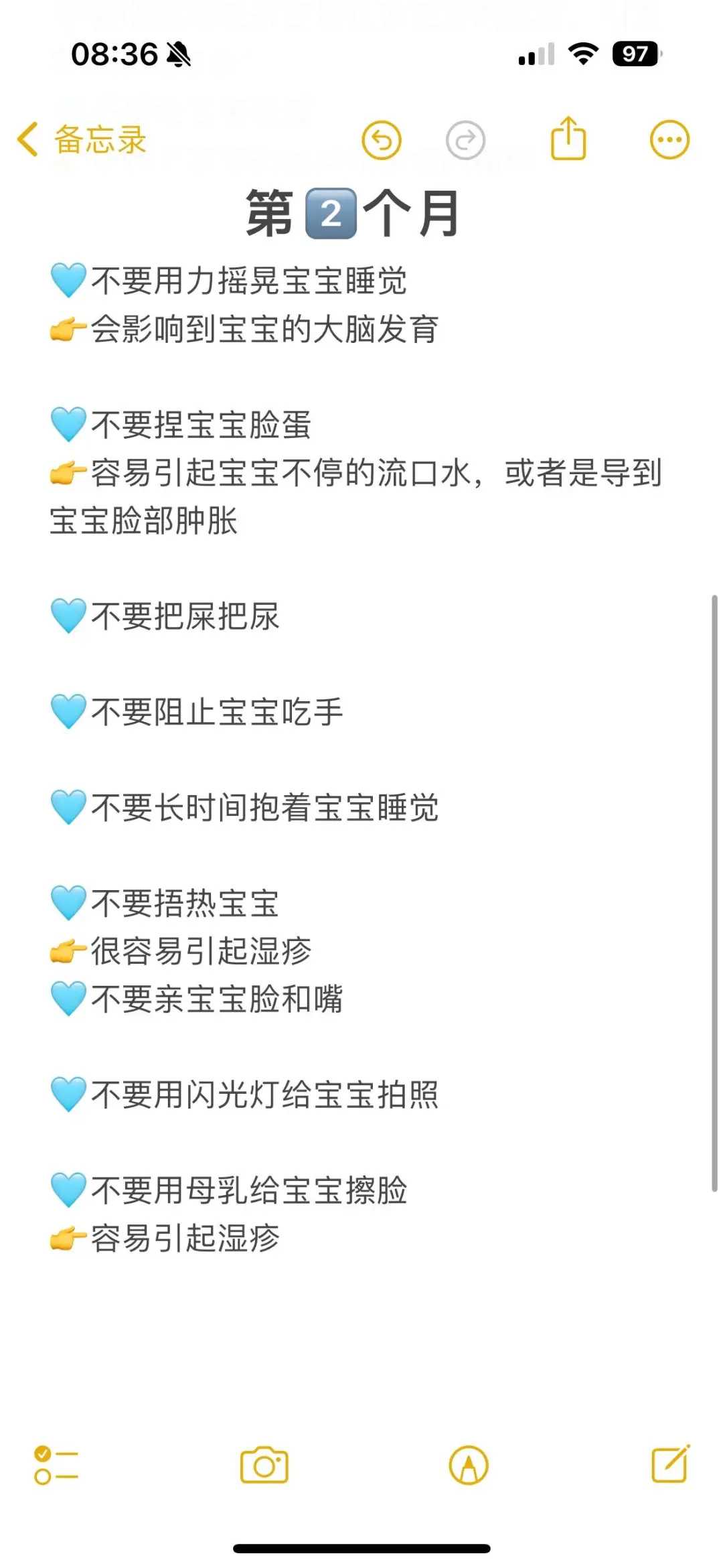Open the Share sheet icon
The image size is (723, 1568).
(x=568, y=139)
